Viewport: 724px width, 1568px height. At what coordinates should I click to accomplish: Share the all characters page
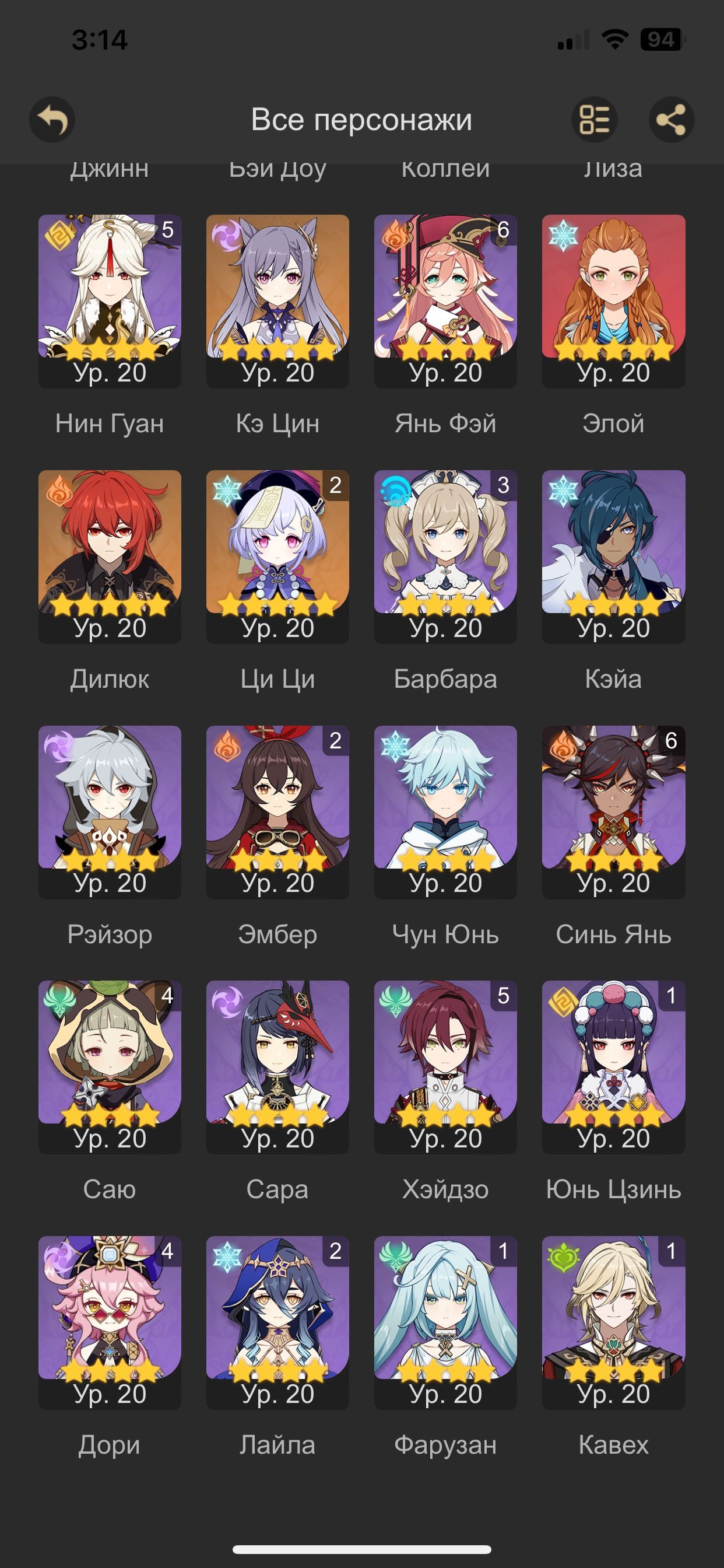point(671,120)
